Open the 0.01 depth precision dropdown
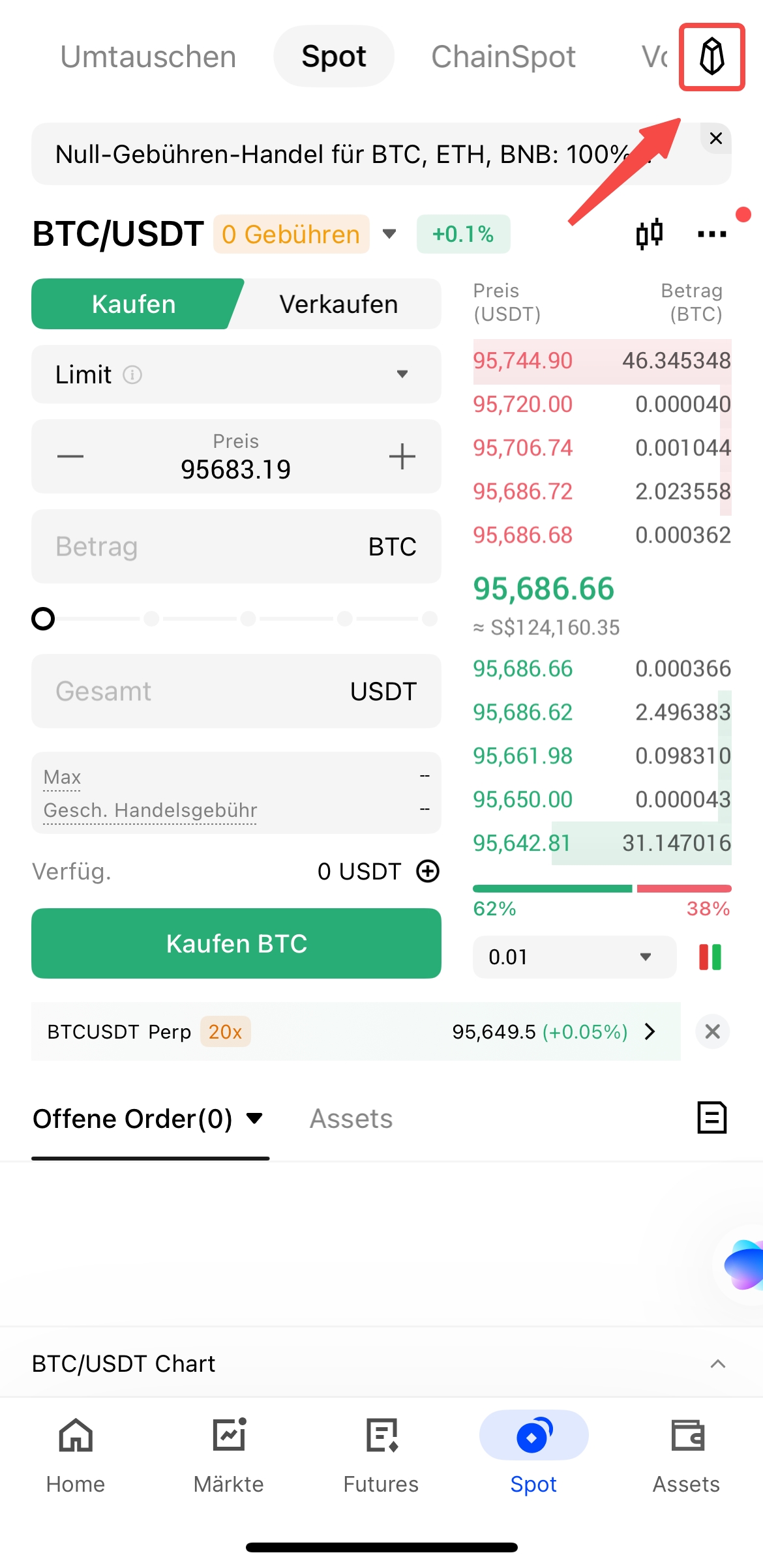The height and width of the screenshot is (1568, 763). tap(574, 957)
